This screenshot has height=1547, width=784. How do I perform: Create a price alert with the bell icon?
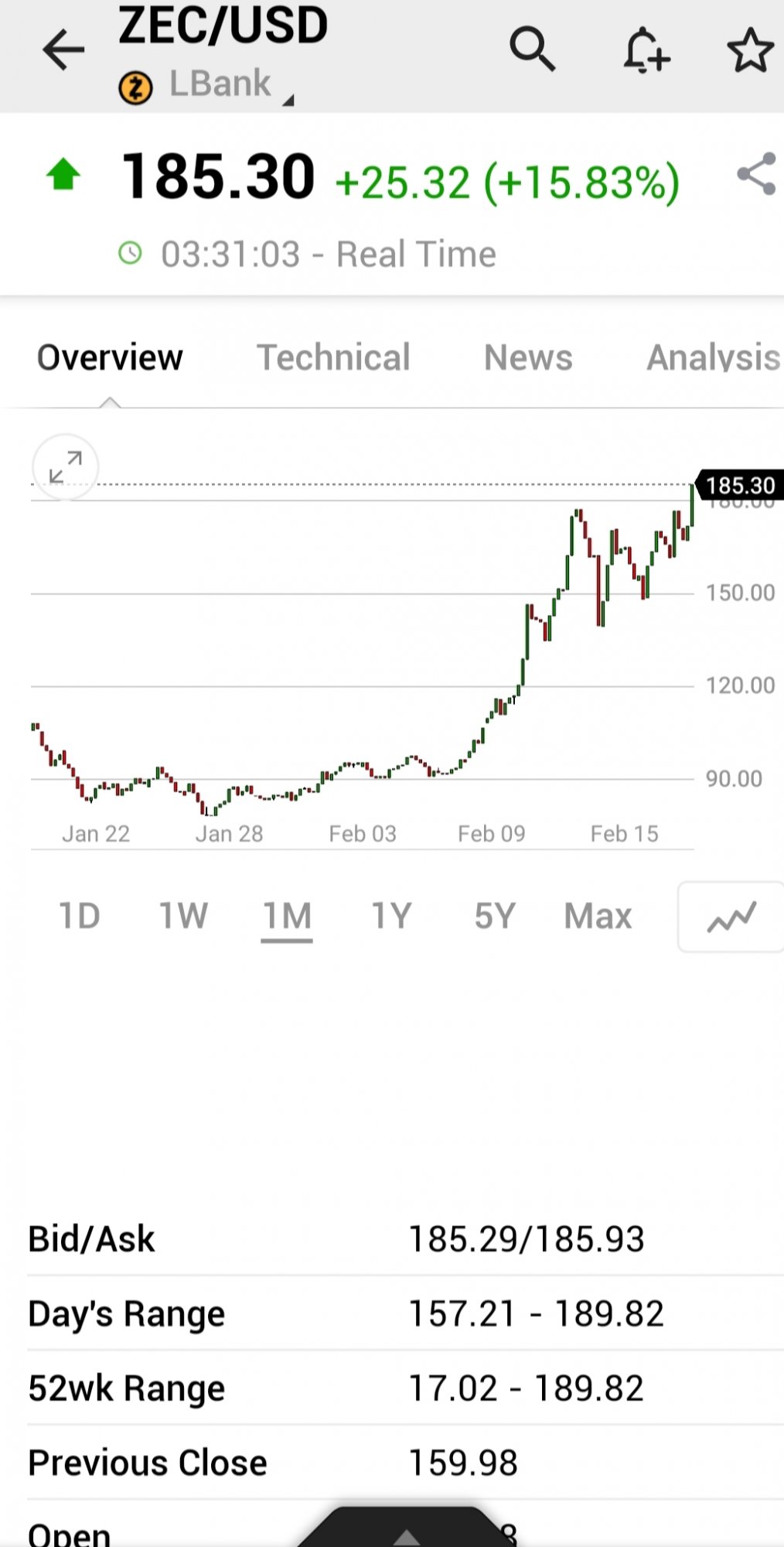(646, 51)
